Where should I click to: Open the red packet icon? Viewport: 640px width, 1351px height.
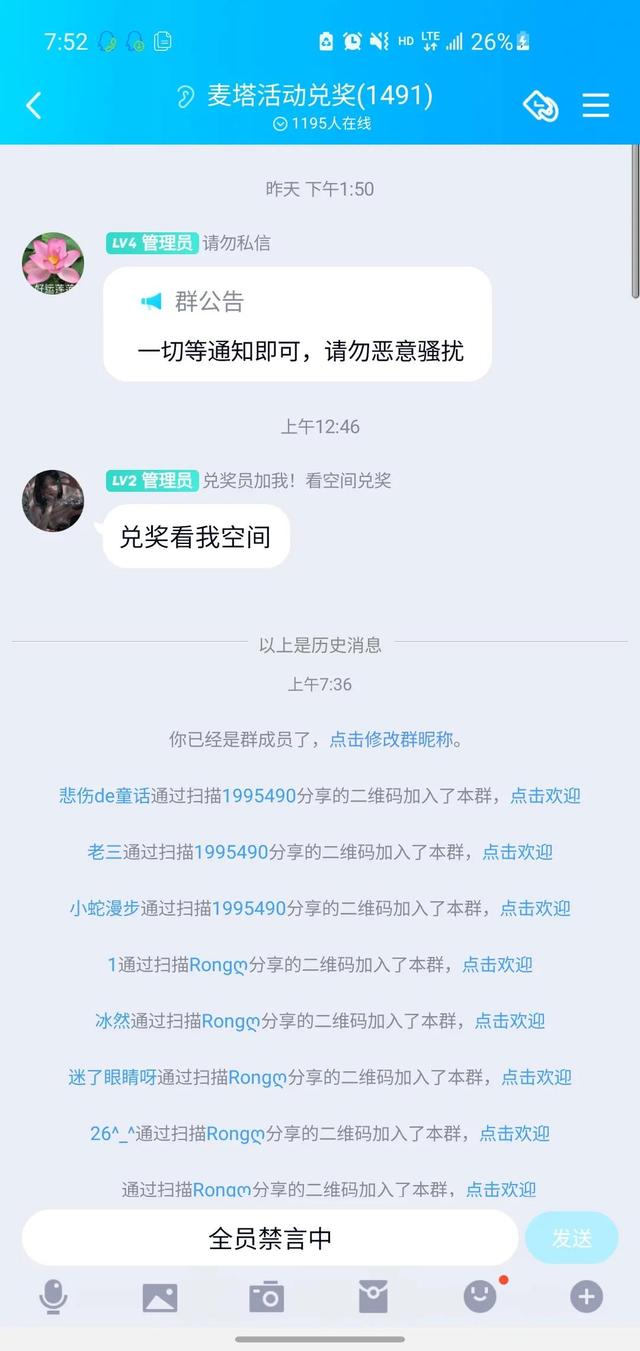pyautogui.click(x=373, y=1297)
